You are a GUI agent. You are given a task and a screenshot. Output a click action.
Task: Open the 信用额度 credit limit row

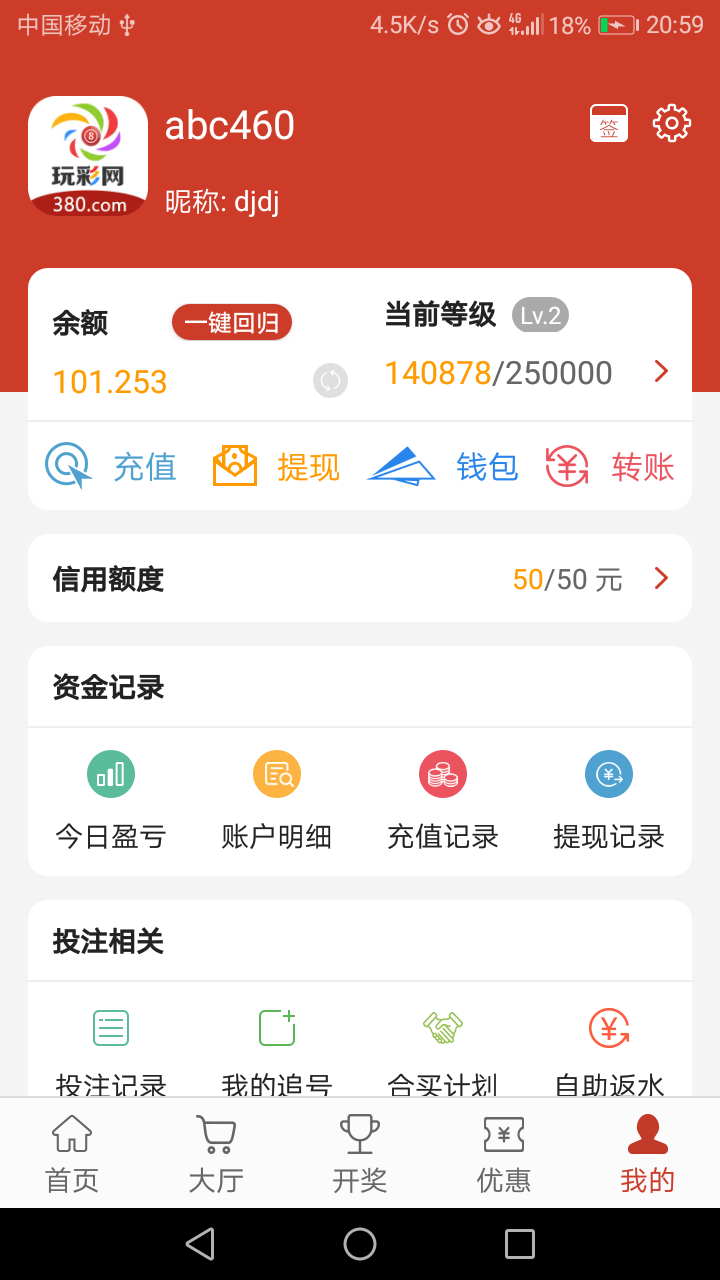tap(360, 578)
